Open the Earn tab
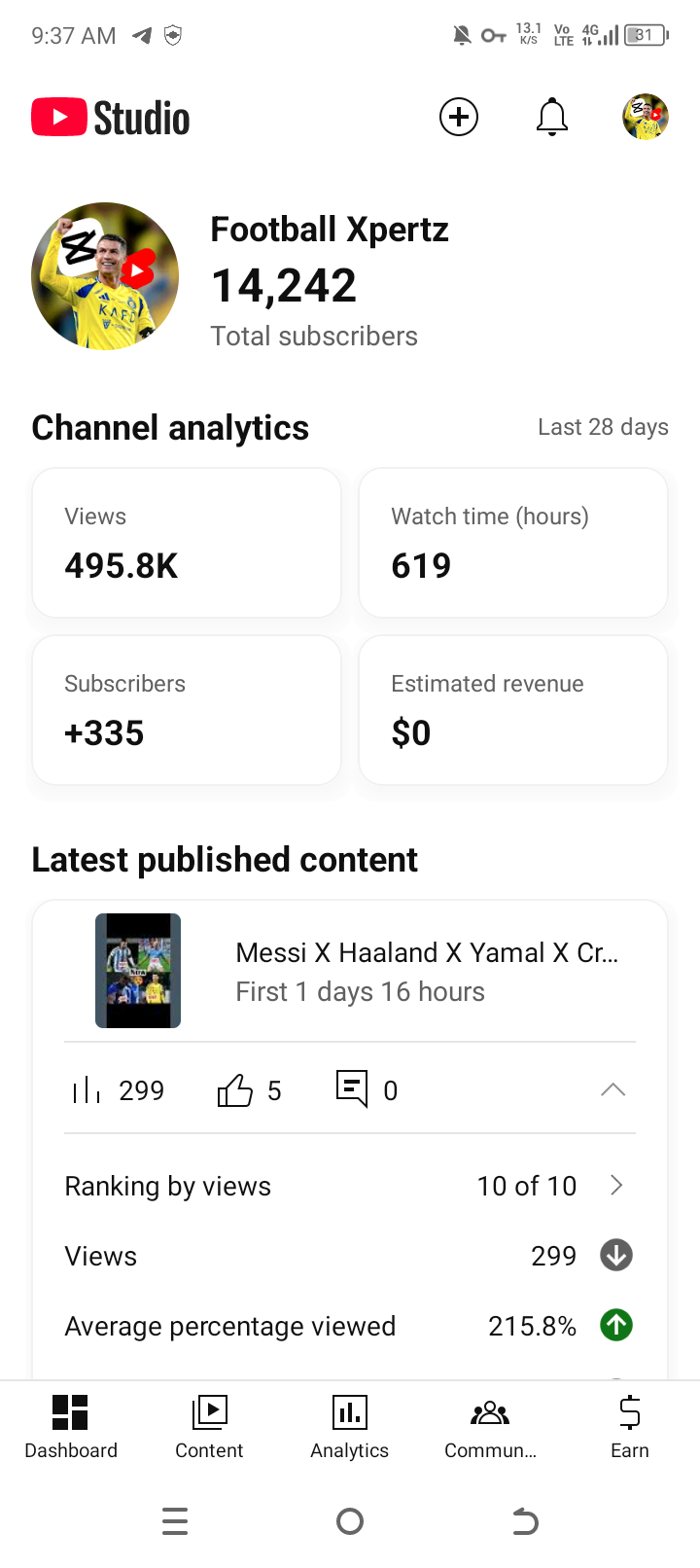The height and width of the screenshot is (1568, 700). [630, 1426]
